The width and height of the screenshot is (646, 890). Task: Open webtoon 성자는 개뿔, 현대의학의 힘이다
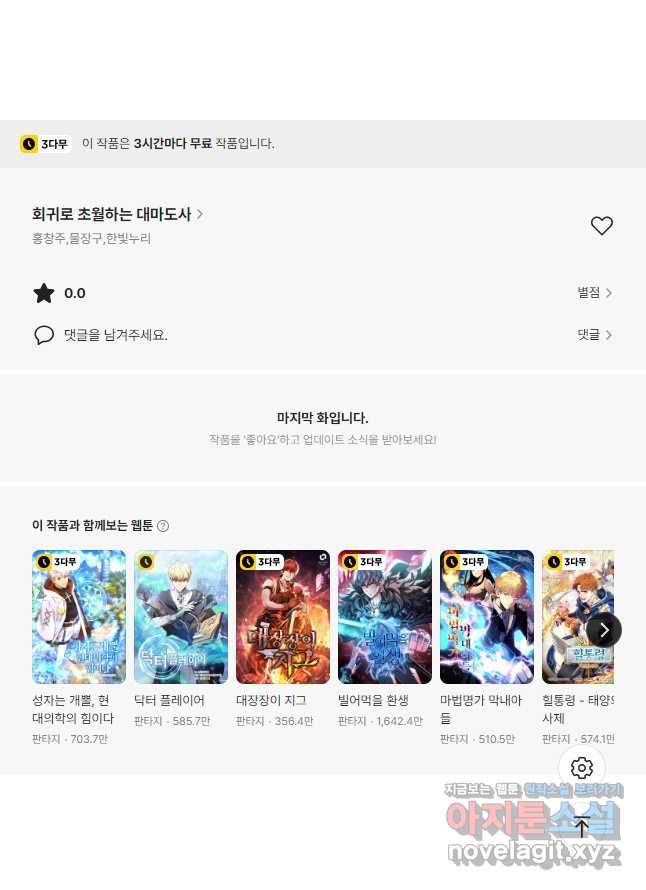[79, 617]
